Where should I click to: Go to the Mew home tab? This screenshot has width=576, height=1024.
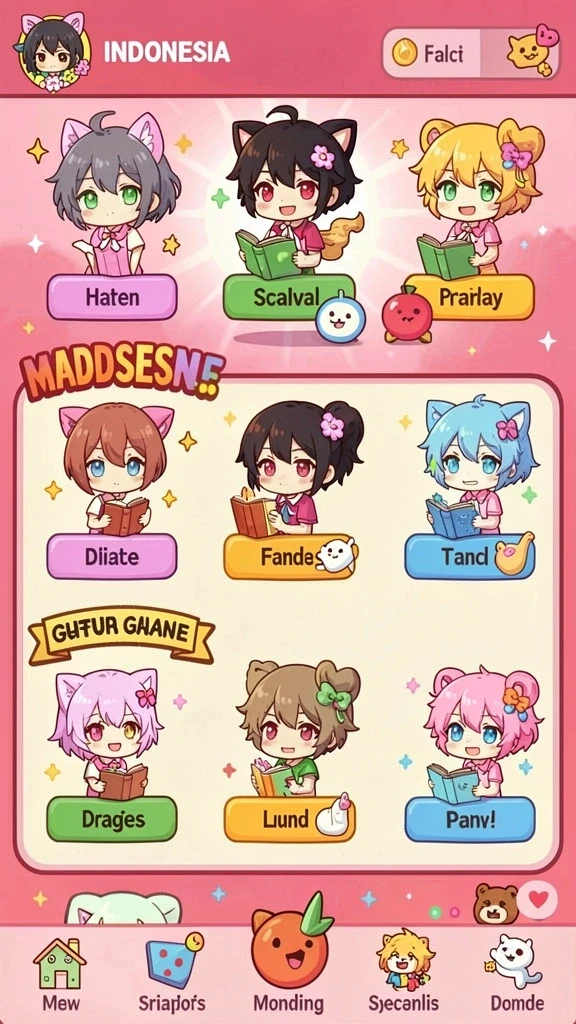(x=61, y=975)
